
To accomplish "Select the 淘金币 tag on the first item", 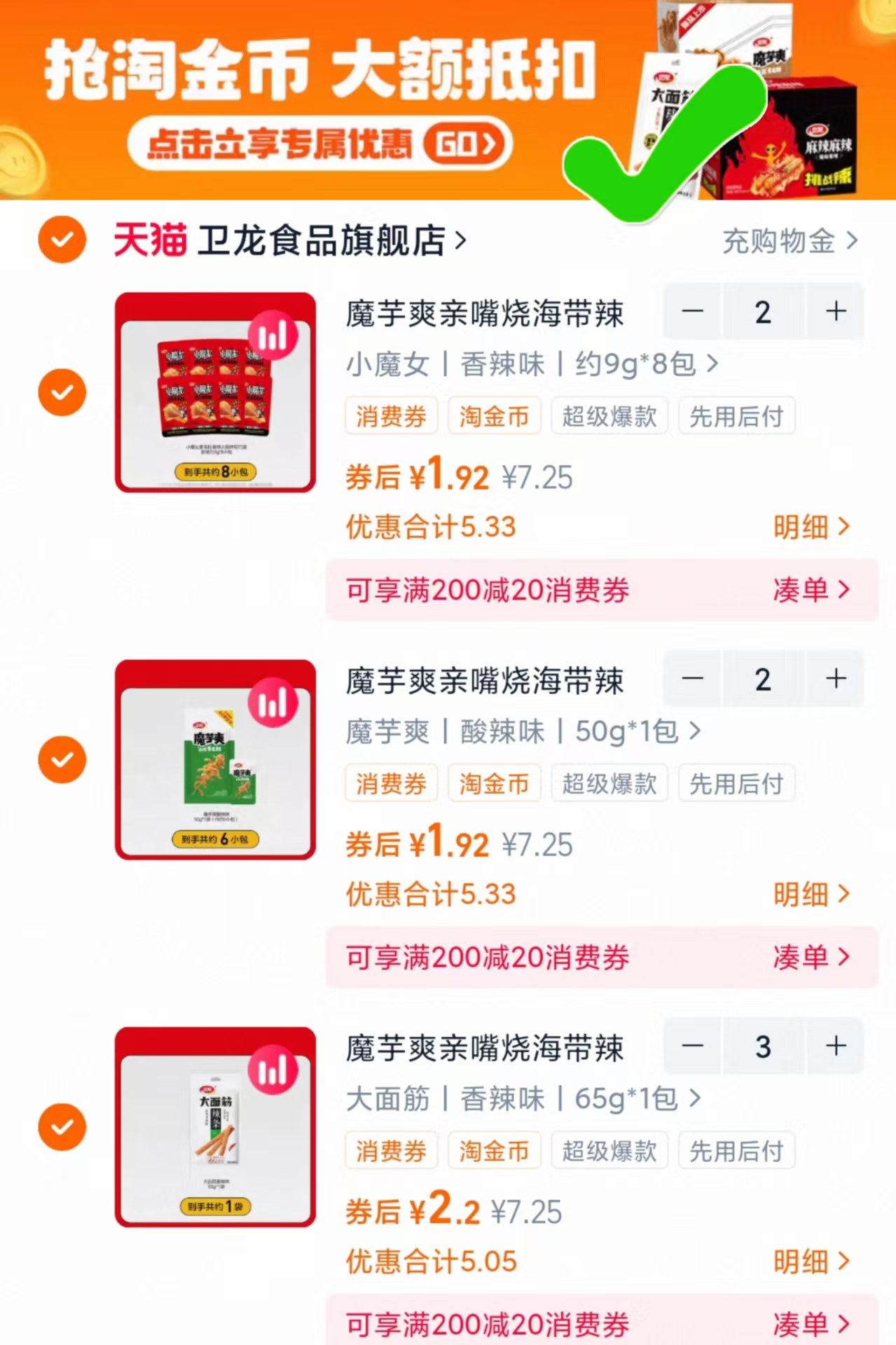I will pos(494,415).
